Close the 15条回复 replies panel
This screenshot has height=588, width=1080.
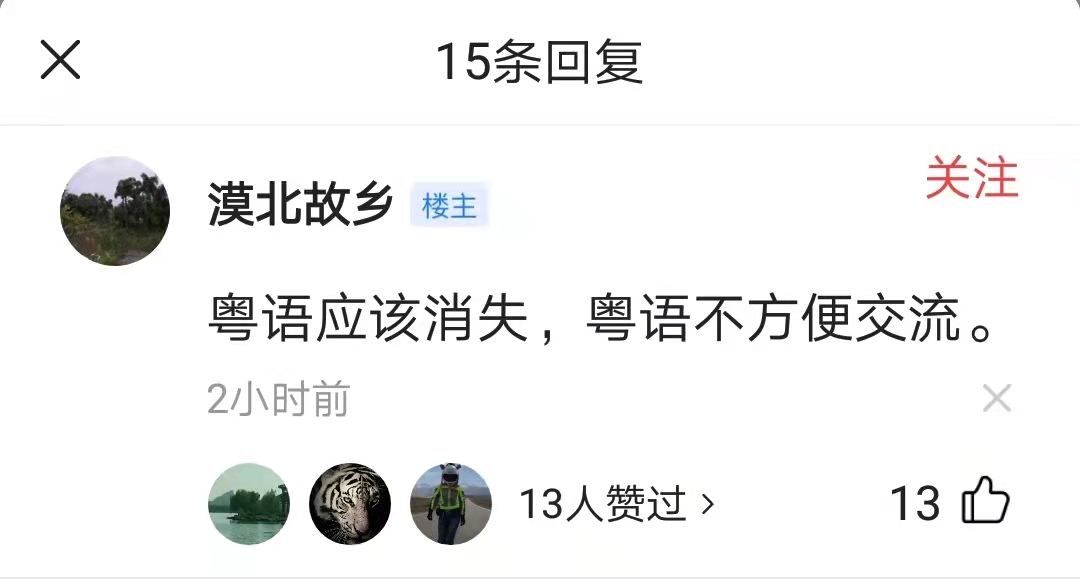pyautogui.click(x=60, y=60)
